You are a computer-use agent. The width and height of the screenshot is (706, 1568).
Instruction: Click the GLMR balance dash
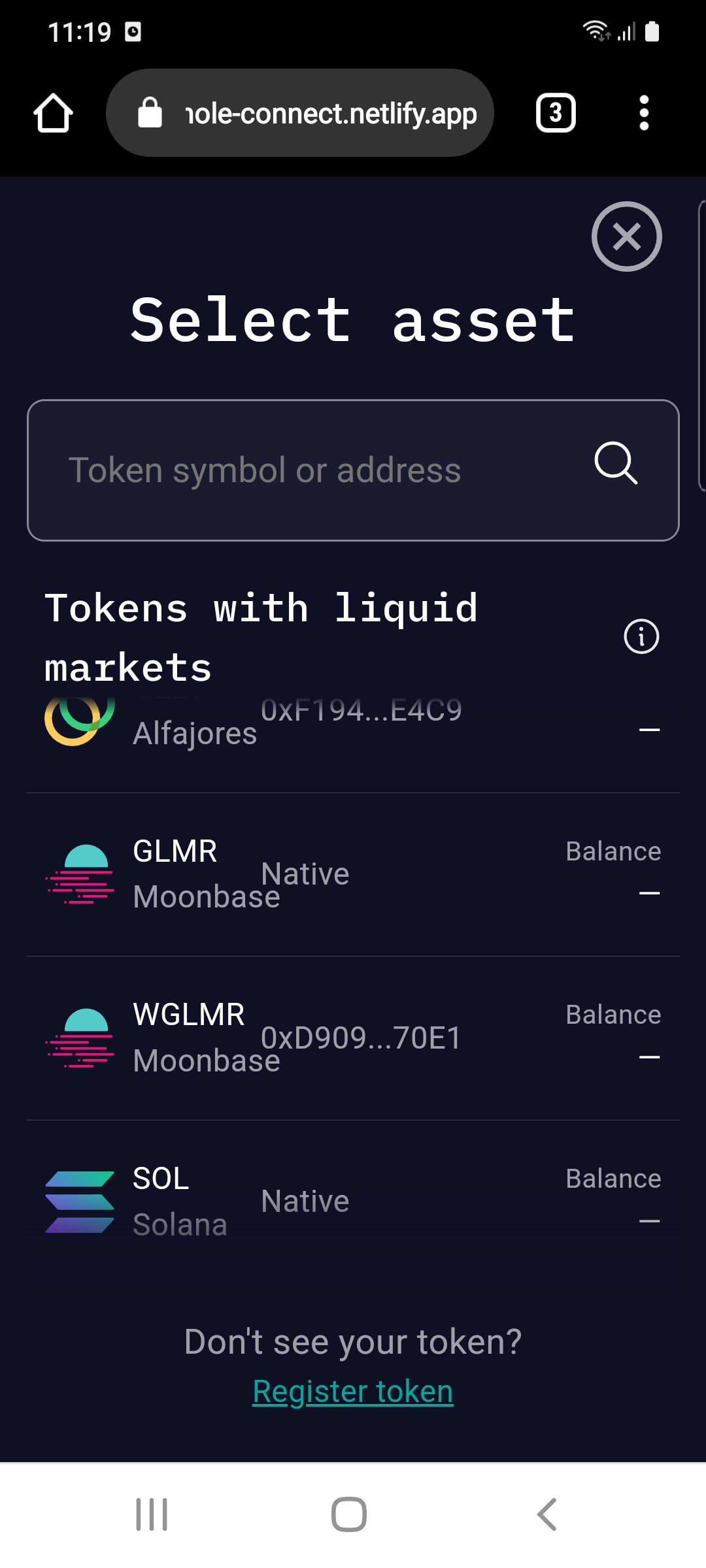[x=648, y=891]
